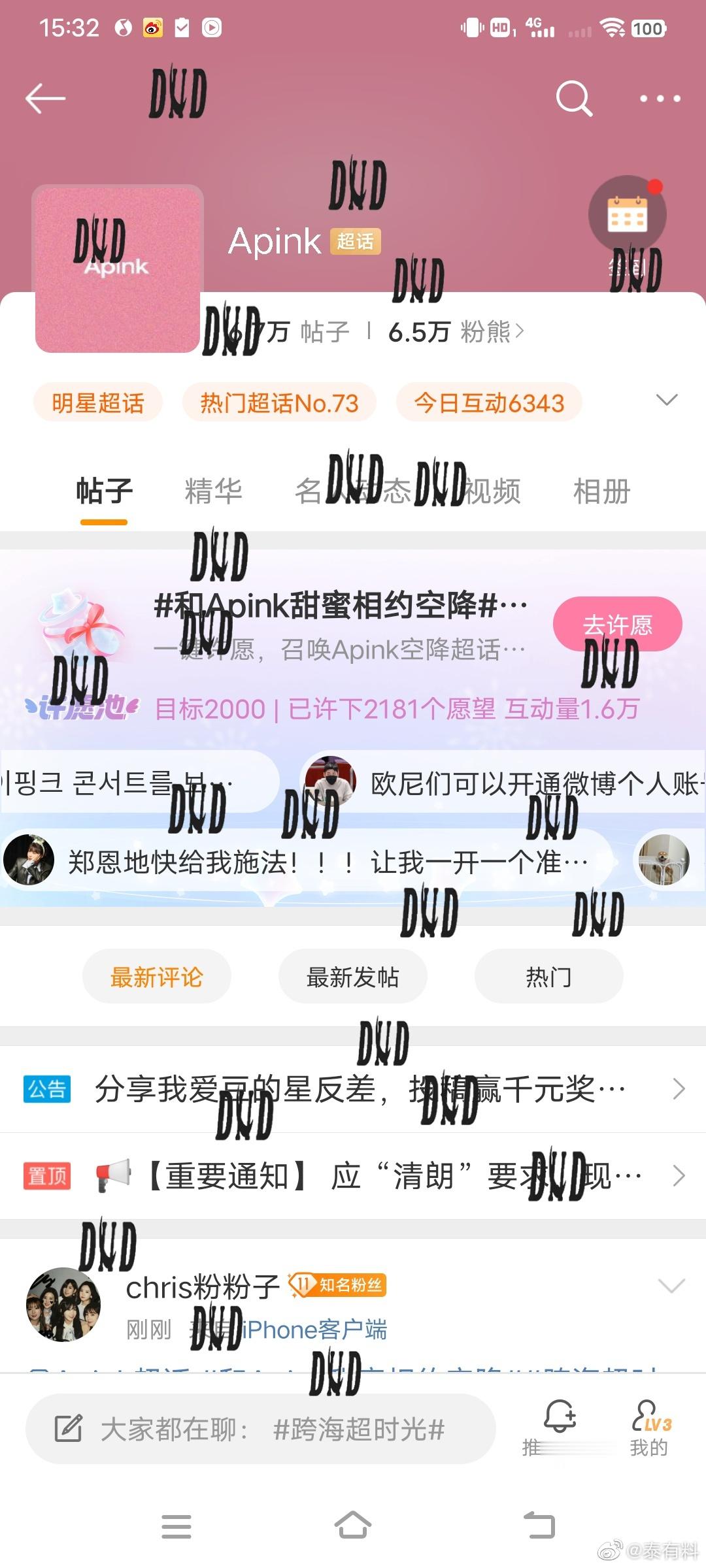
Task: View the 6.5万 粉熊 followers list
Action: [x=456, y=332]
